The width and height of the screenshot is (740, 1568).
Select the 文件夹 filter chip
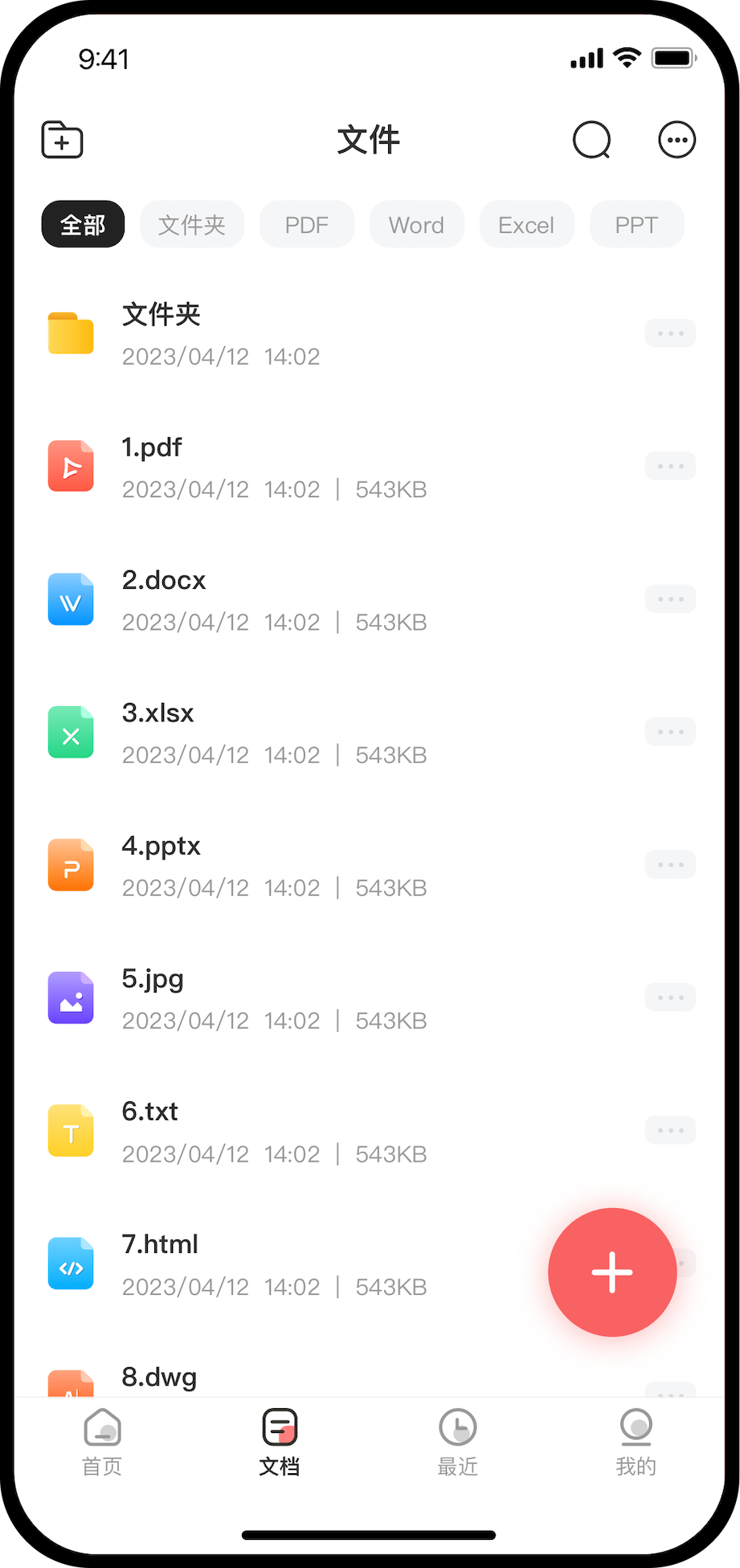192,224
